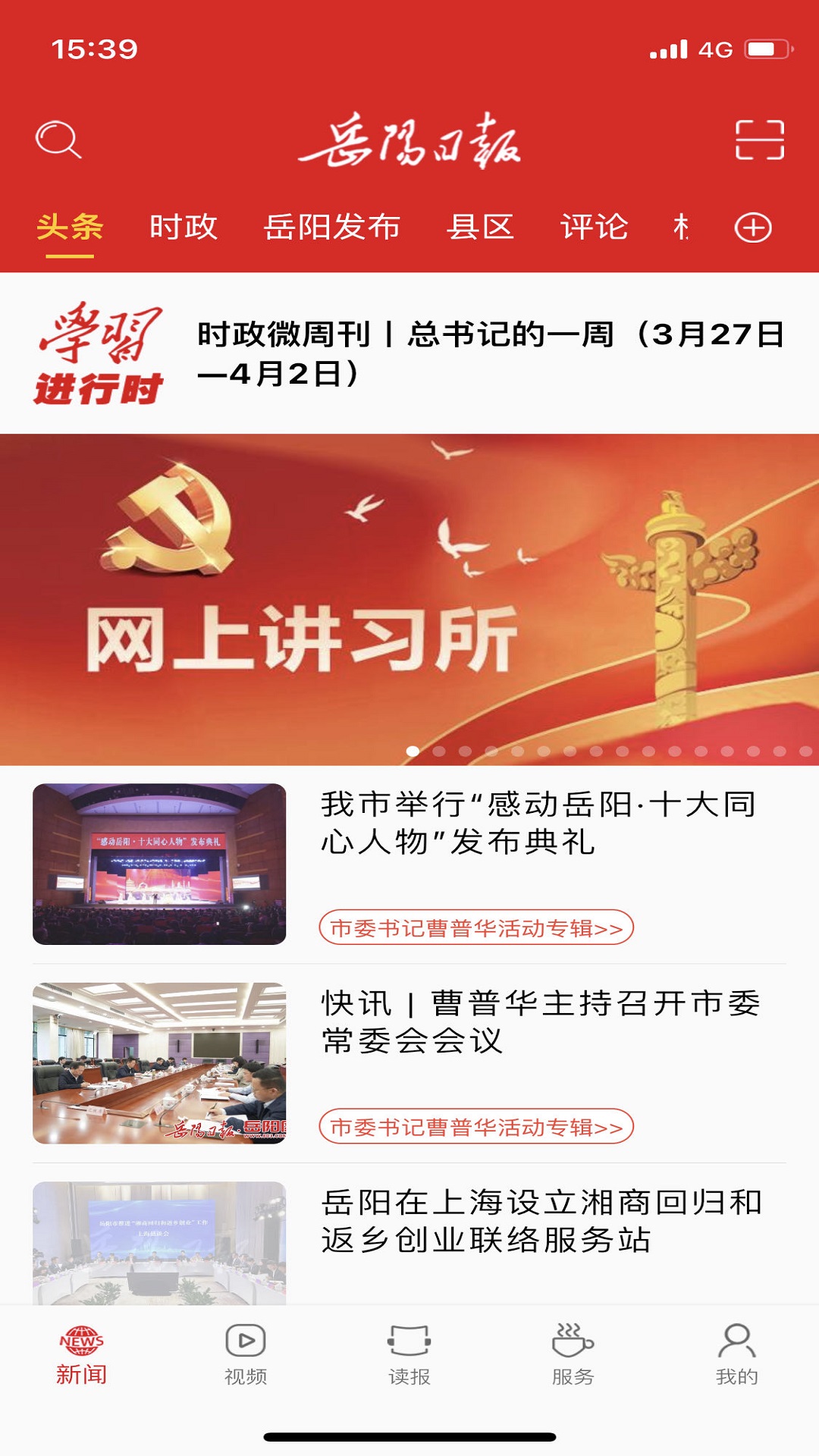Tap 市委书记曹普华活动专辑 link under 快讯 article
This screenshot has width=819, height=1456.
coord(476,1127)
